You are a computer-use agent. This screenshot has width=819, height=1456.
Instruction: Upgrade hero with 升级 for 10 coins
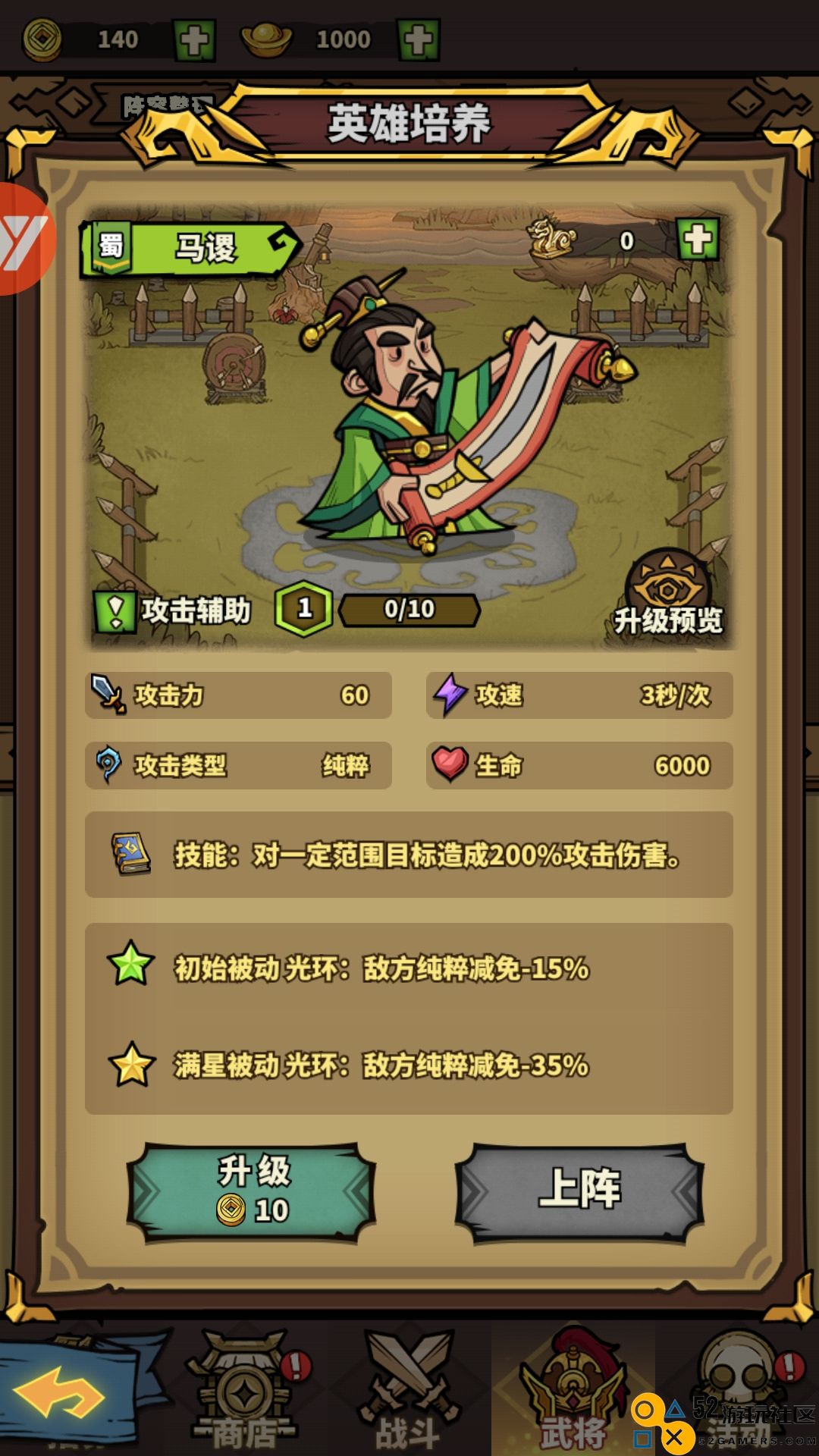[x=252, y=1191]
